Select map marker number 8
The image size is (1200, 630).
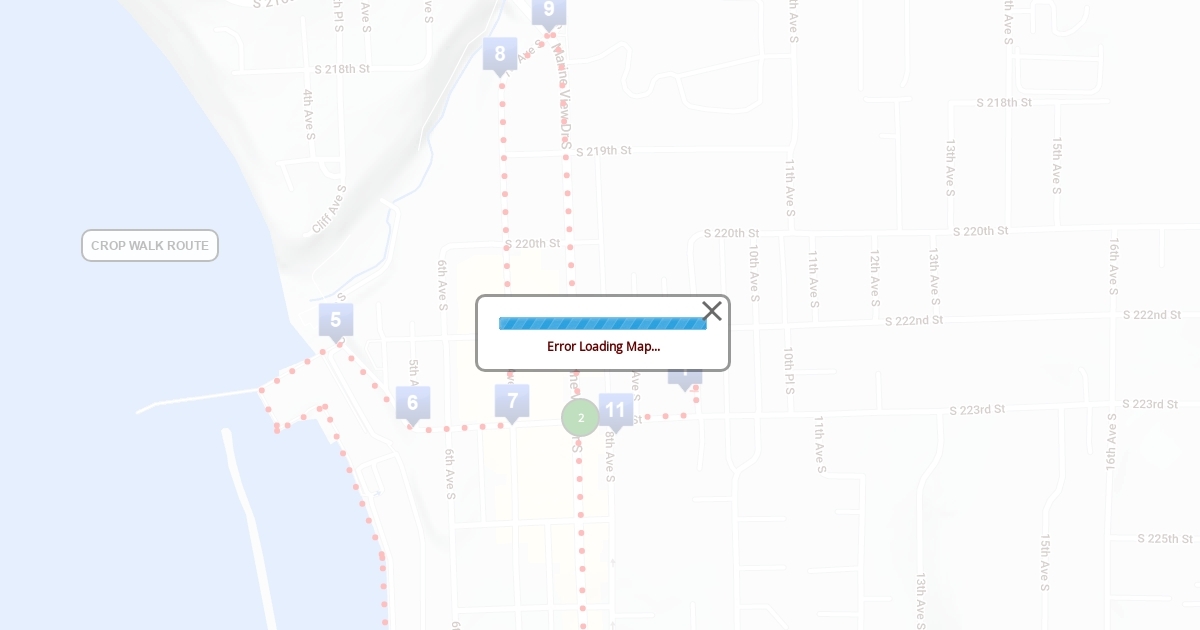coord(500,54)
